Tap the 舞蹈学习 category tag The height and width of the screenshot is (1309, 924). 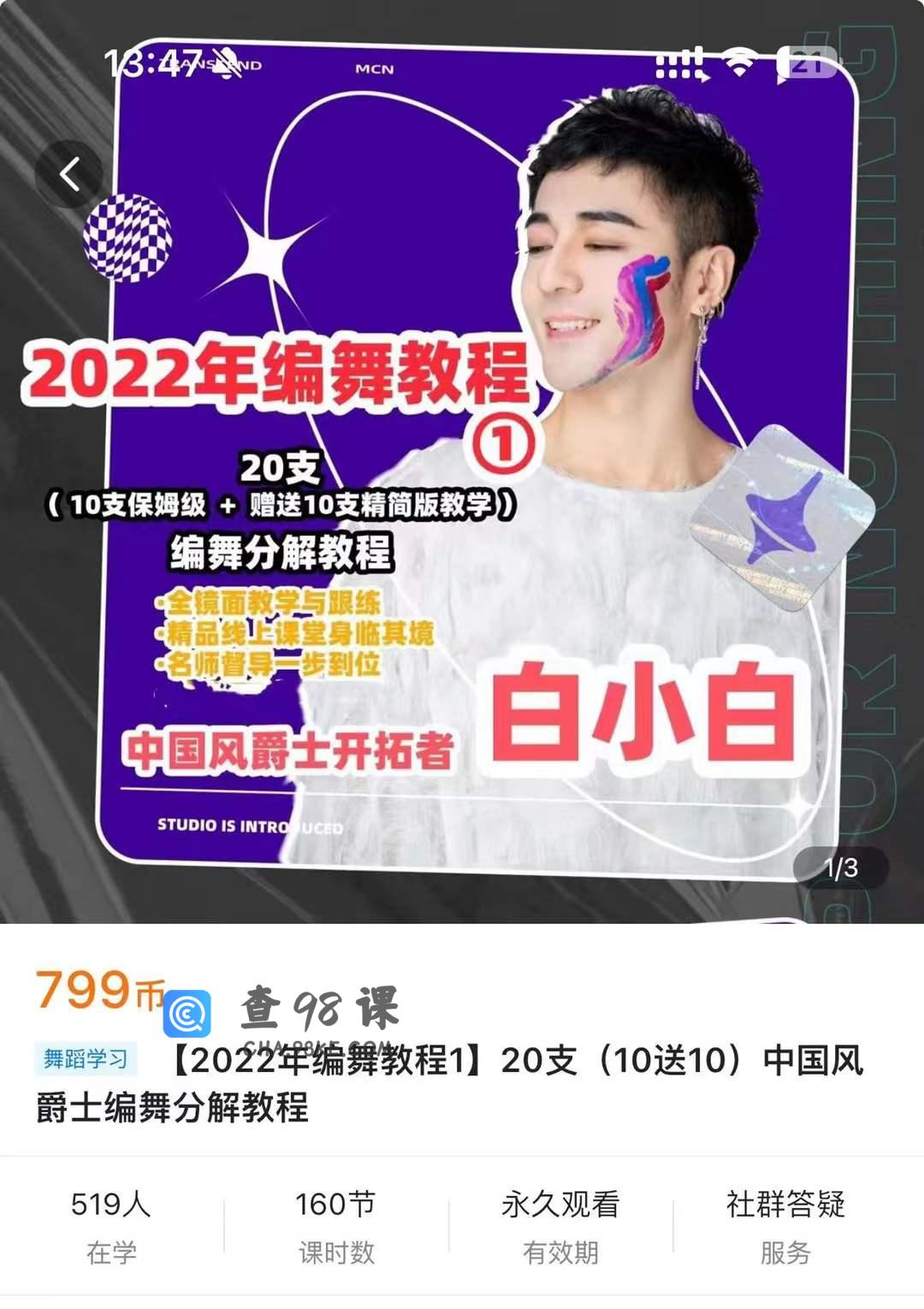pyautogui.click(x=86, y=1059)
